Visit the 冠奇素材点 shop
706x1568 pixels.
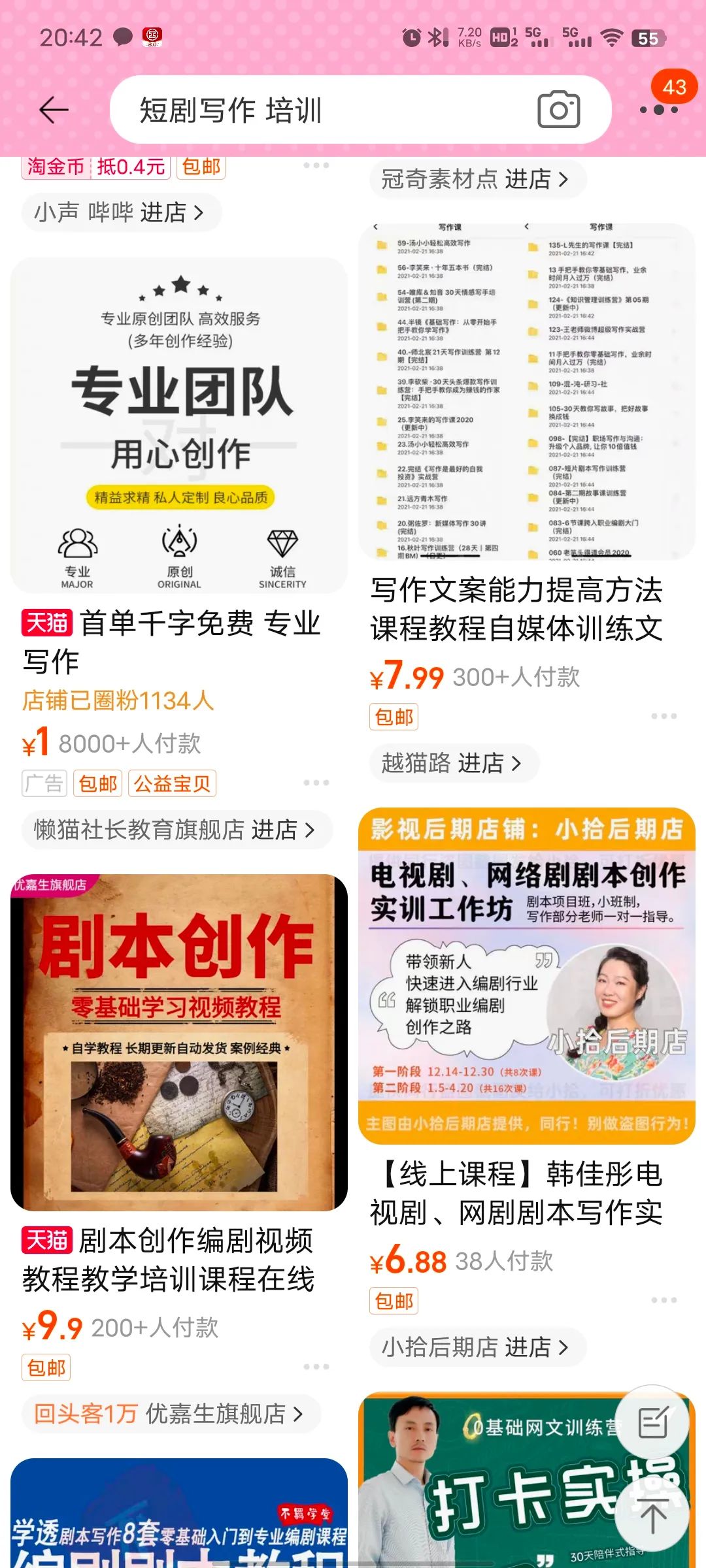(477, 179)
